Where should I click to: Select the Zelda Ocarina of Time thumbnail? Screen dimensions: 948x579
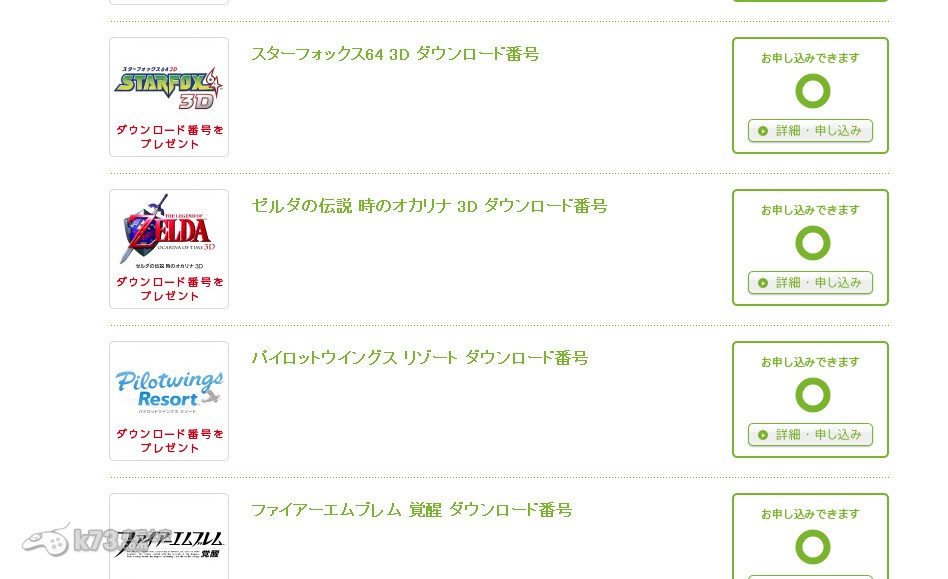coord(169,249)
